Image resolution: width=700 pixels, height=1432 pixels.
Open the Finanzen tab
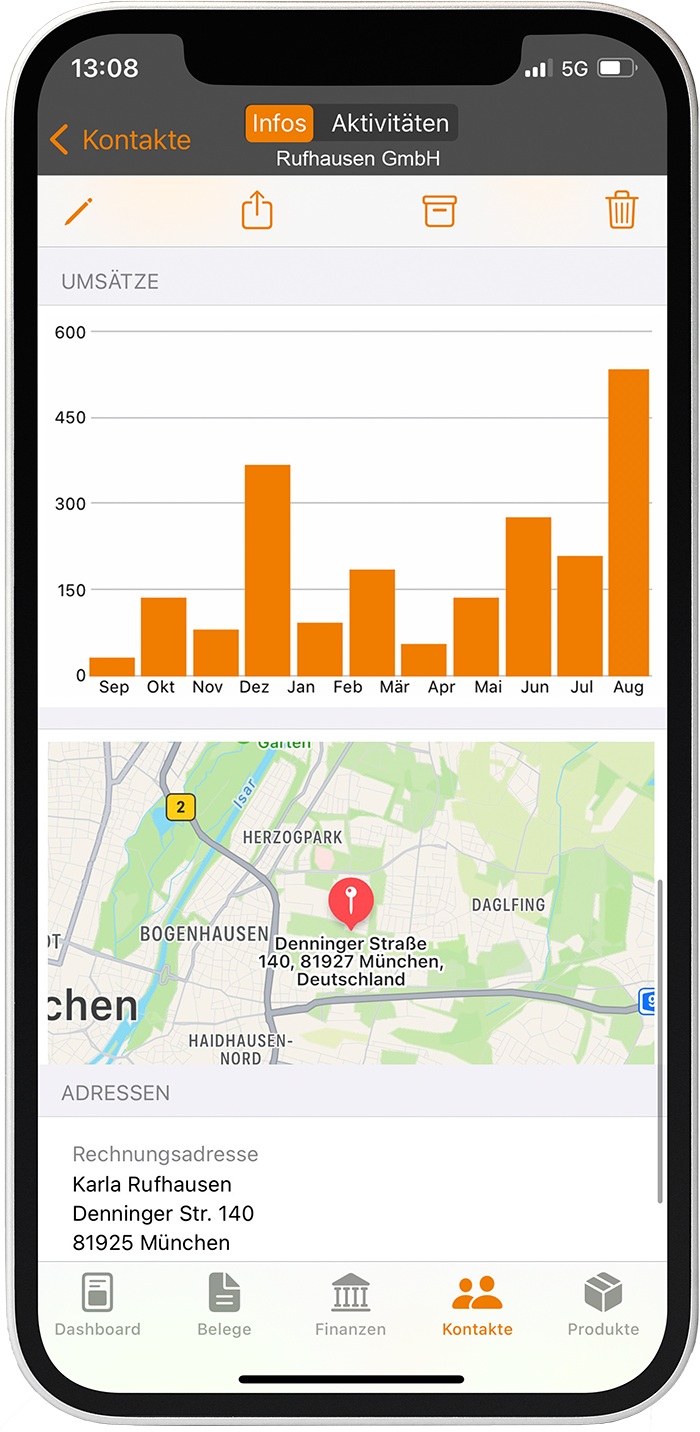[350, 1305]
